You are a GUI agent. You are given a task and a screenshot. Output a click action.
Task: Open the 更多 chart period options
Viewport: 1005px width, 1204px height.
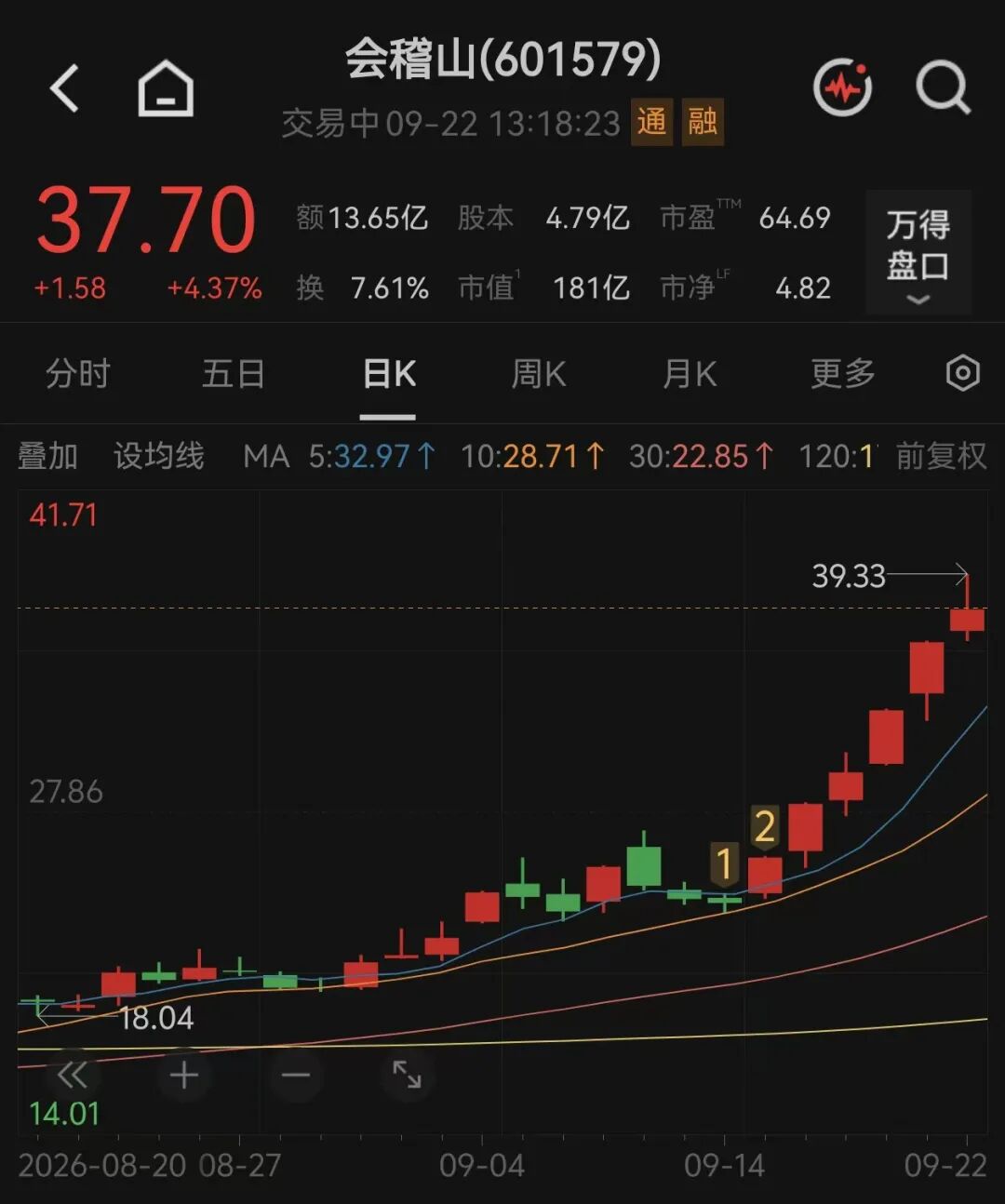tap(842, 374)
